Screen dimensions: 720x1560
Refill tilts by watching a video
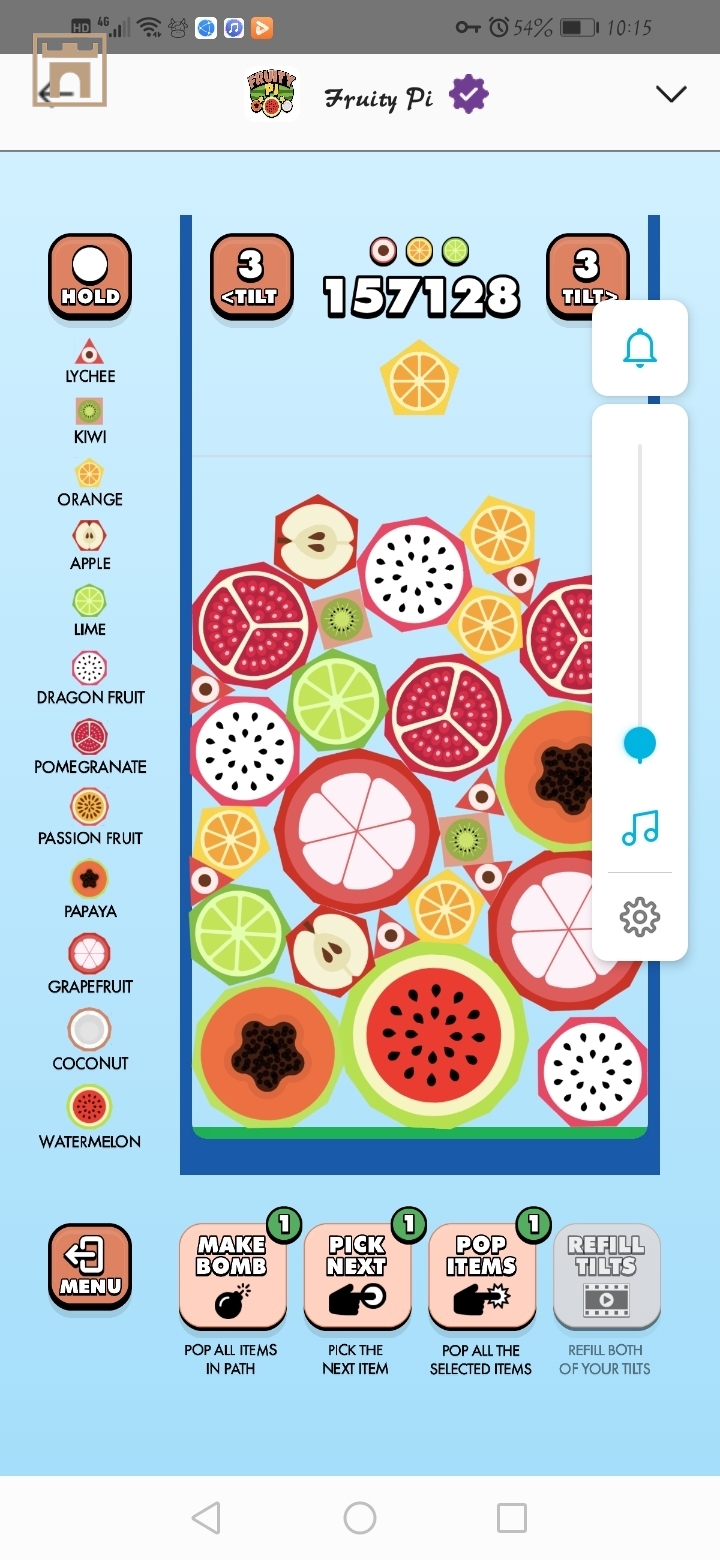tap(606, 1276)
